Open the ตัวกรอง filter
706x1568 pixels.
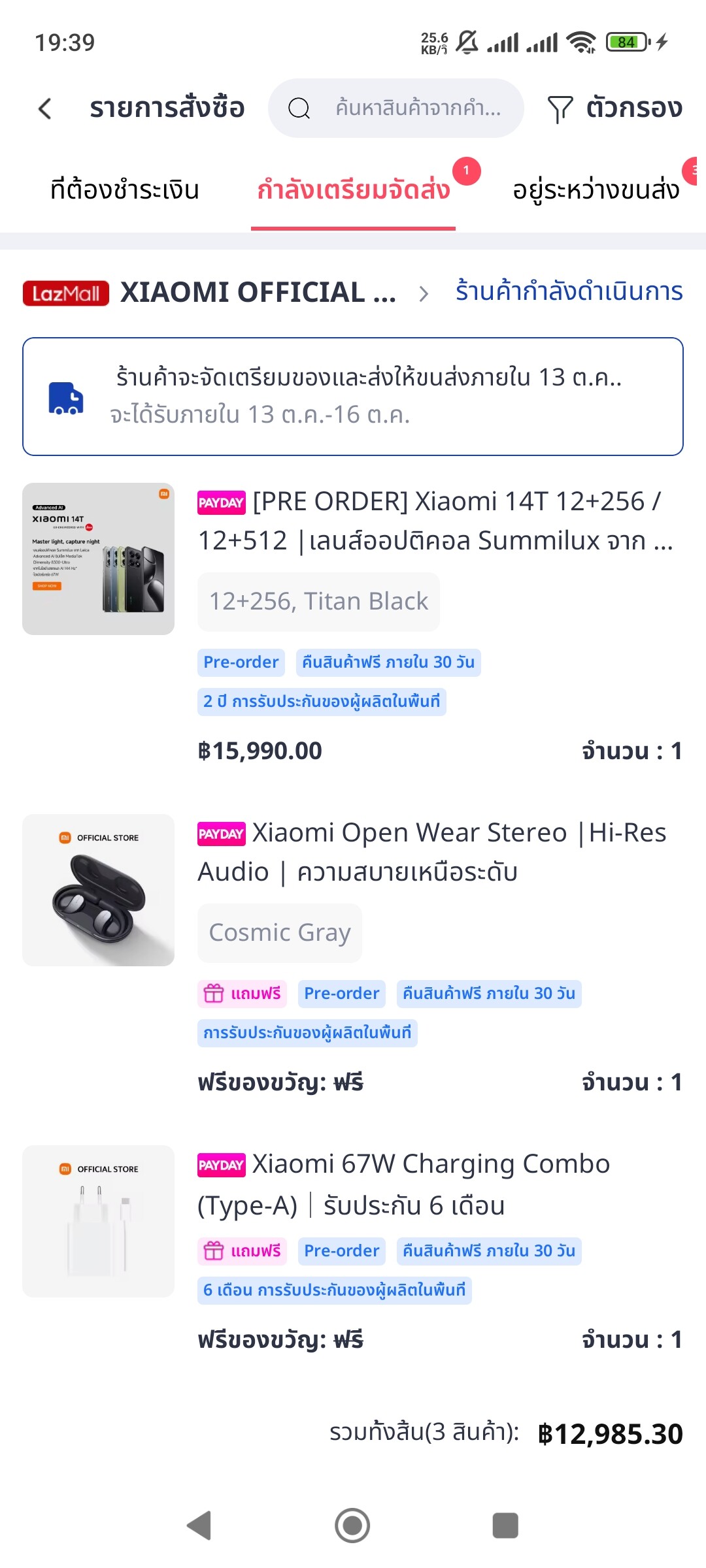[614, 108]
